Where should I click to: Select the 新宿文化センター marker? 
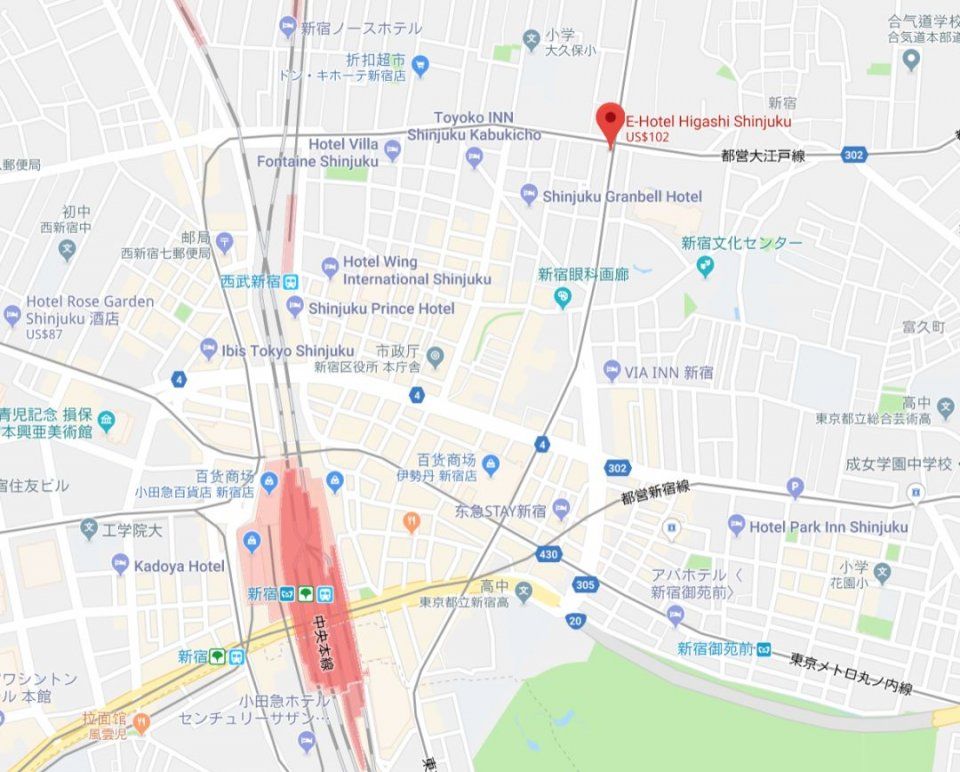[x=705, y=265]
